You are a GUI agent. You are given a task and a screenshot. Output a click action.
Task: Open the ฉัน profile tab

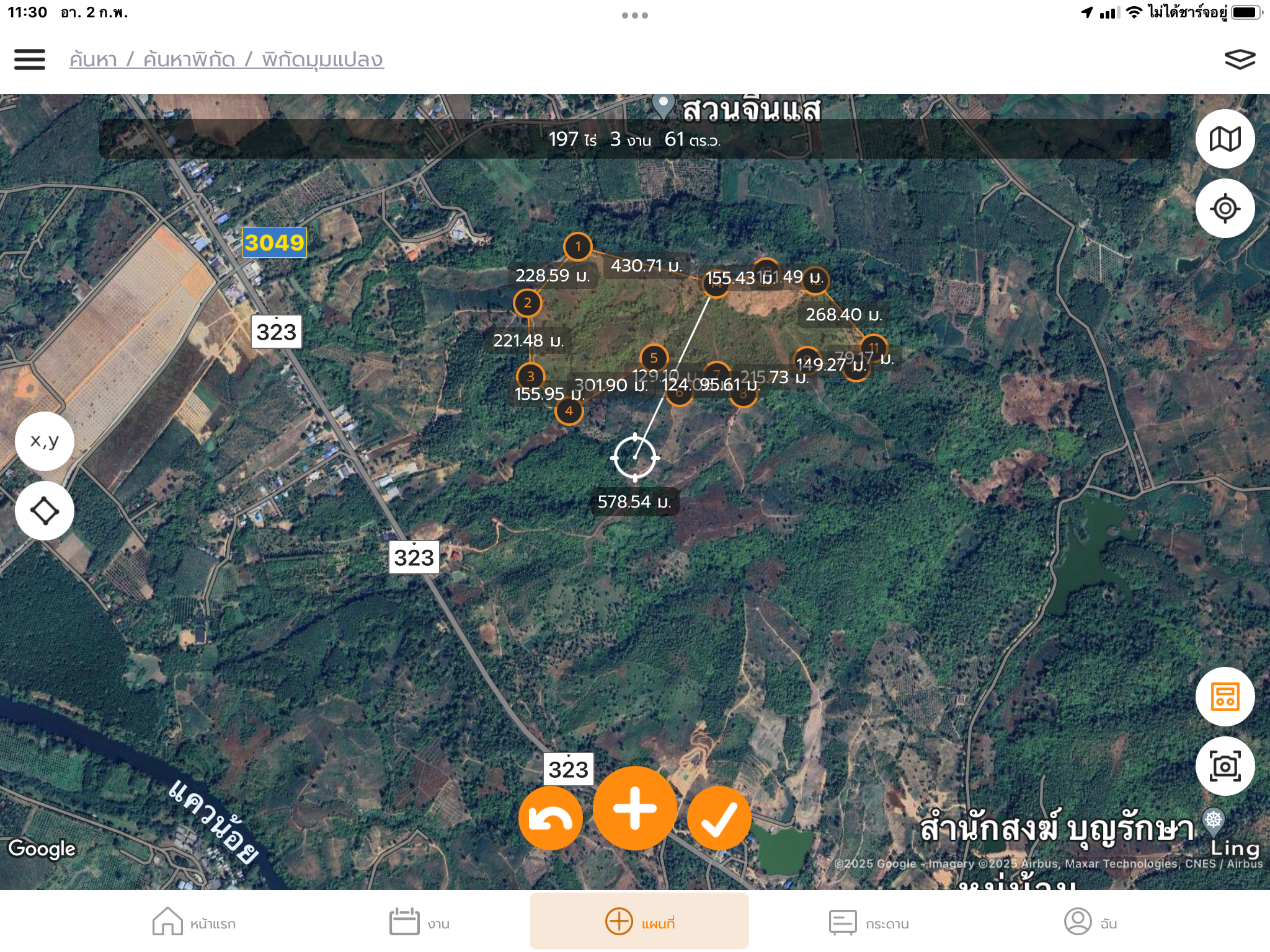(1090, 922)
